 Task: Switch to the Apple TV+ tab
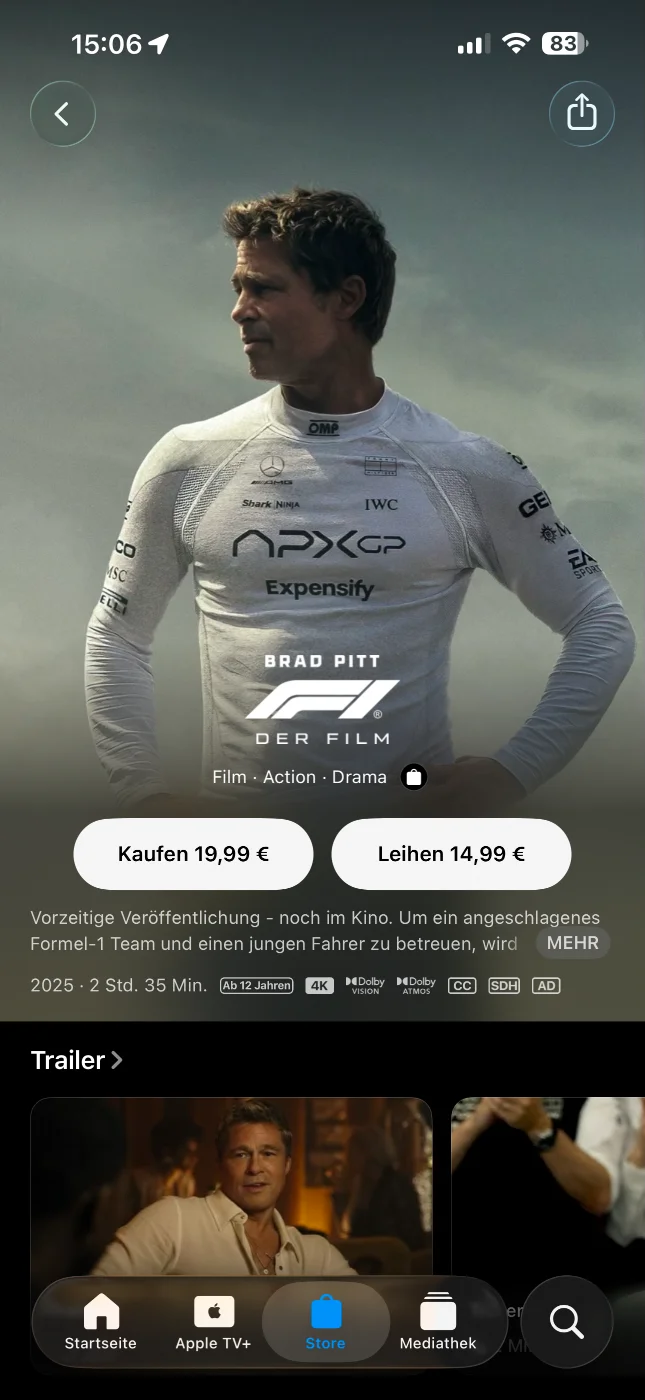pos(213,1322)
